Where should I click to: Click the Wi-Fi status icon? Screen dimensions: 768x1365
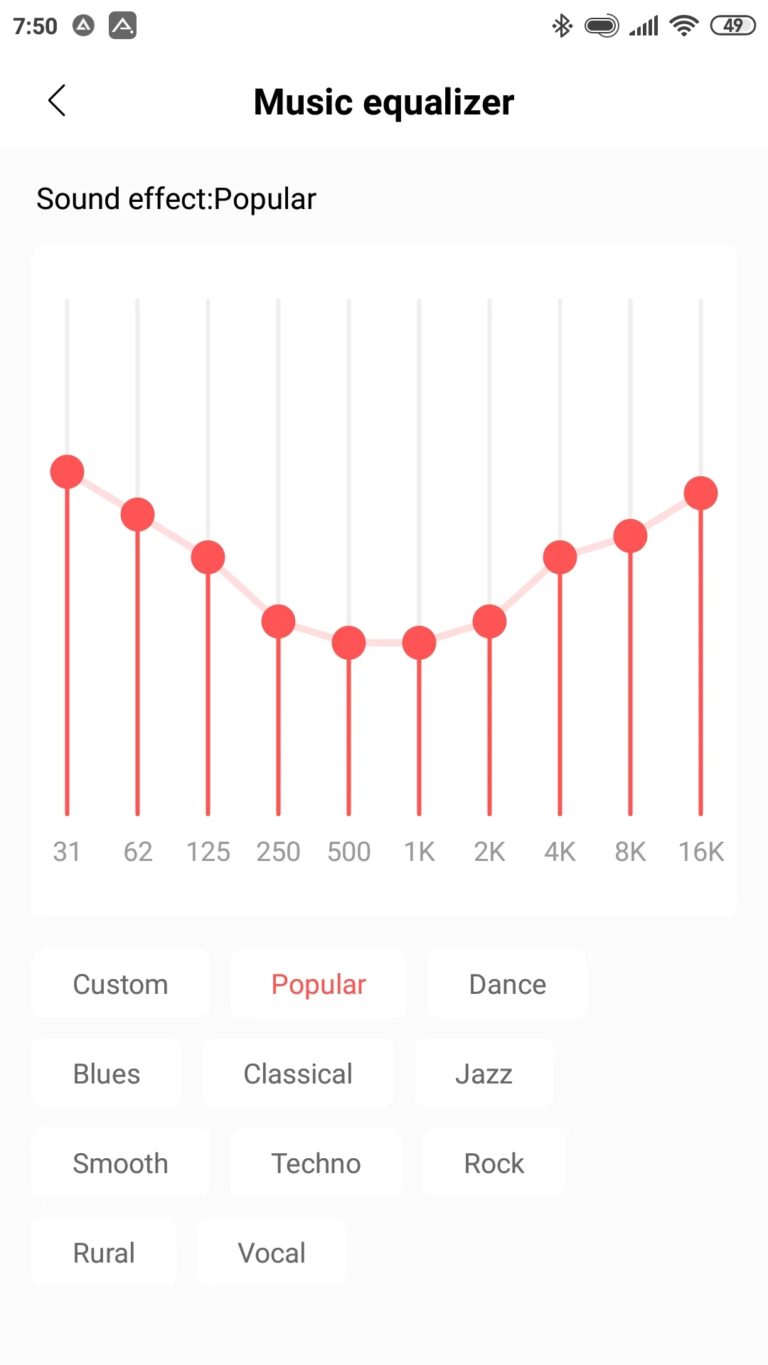[x=684, y=26]
